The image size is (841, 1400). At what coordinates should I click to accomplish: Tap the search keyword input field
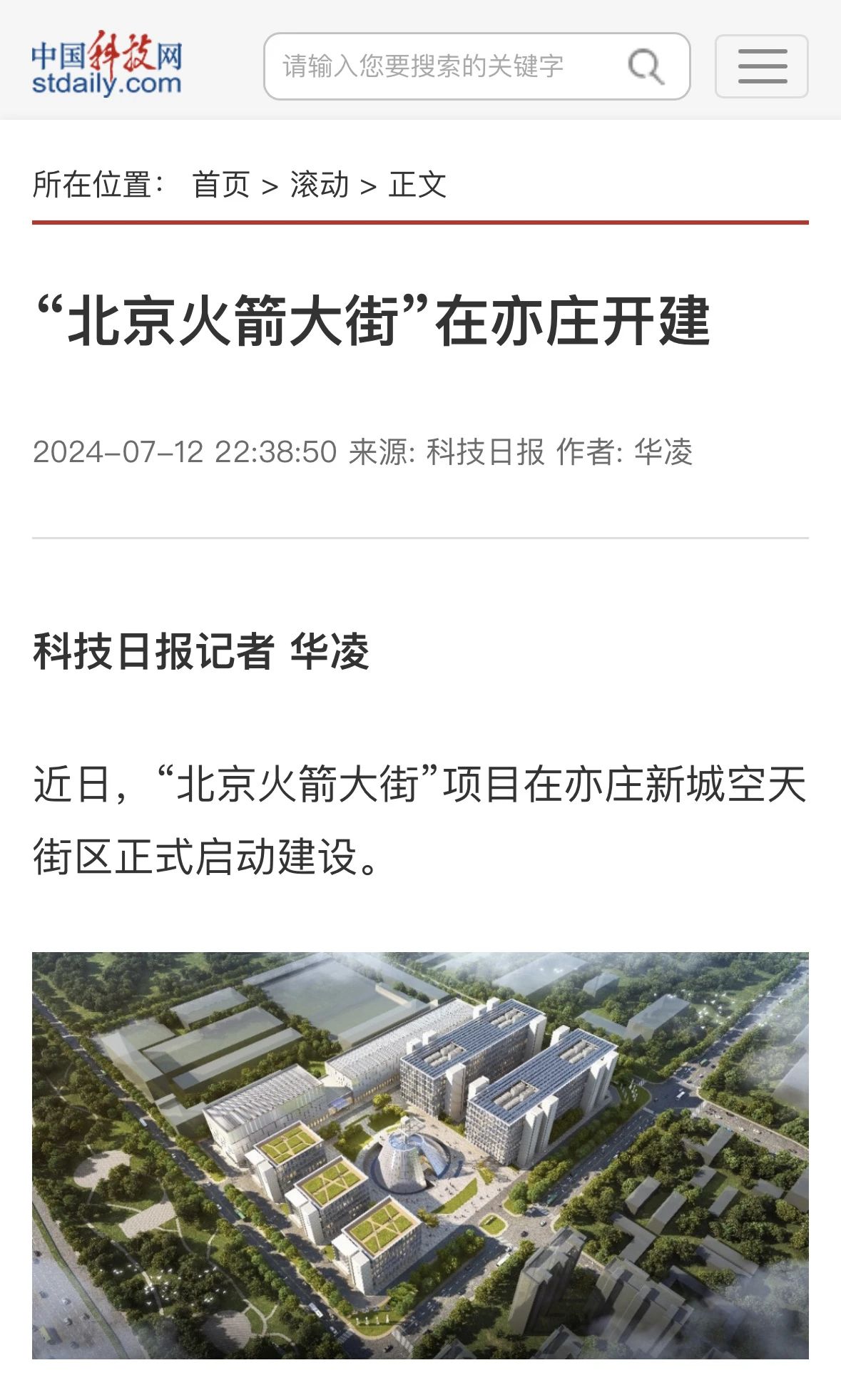pos(442,66)
